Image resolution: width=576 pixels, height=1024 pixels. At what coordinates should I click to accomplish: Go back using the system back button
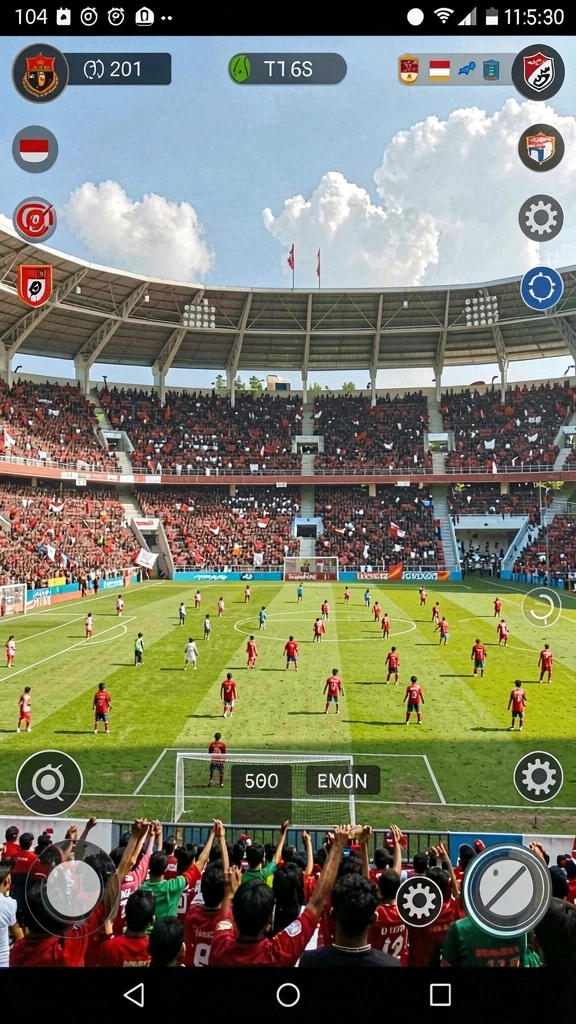point(134,995)
